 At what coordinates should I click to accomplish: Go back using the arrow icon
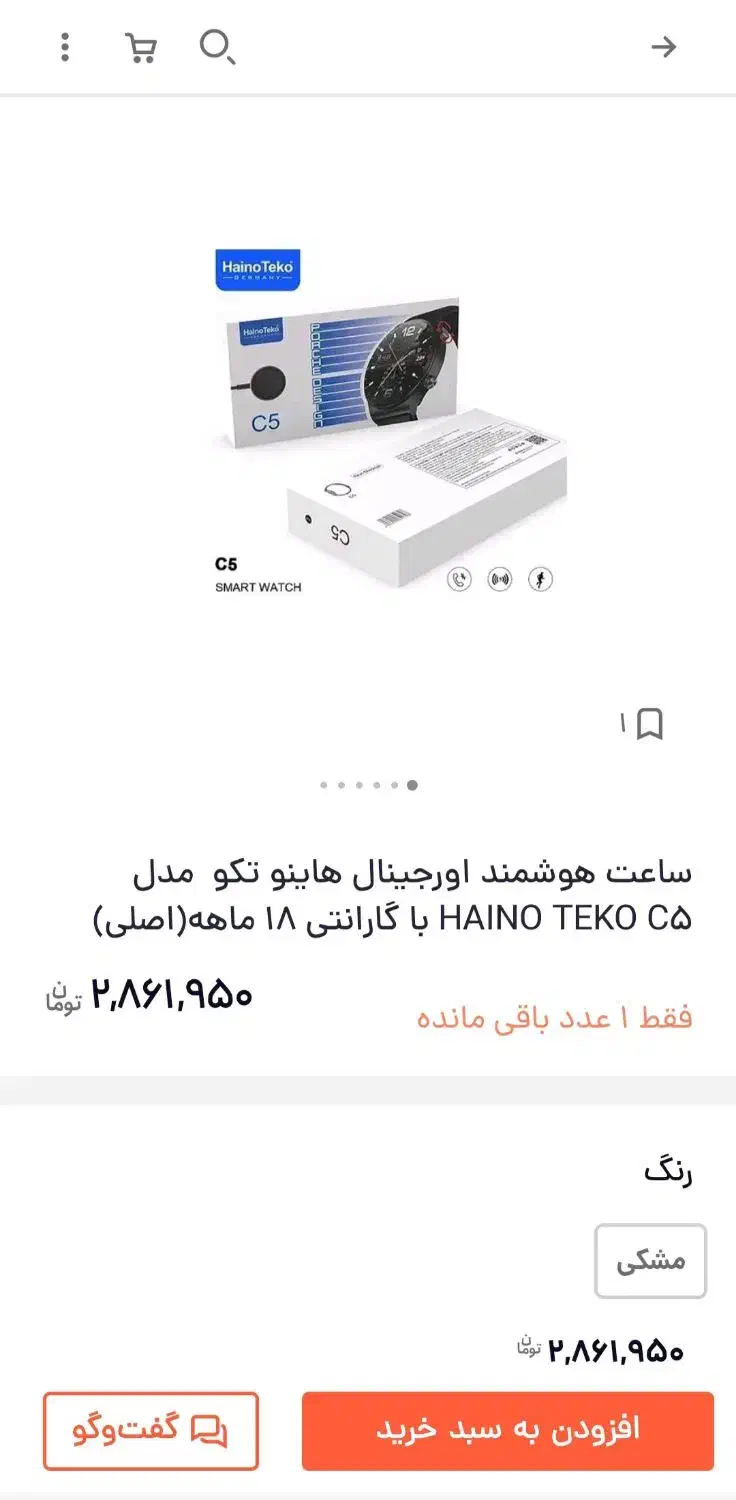[x=664, y=47]
